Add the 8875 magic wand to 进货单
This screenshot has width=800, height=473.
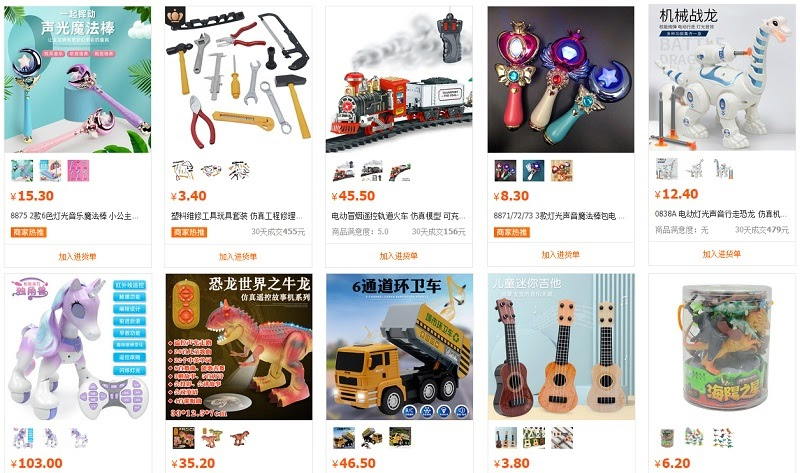[78, 256]
